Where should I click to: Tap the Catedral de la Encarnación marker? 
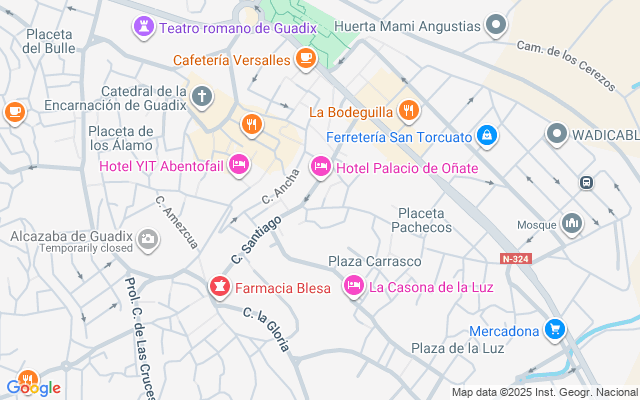tap(203, 97)
